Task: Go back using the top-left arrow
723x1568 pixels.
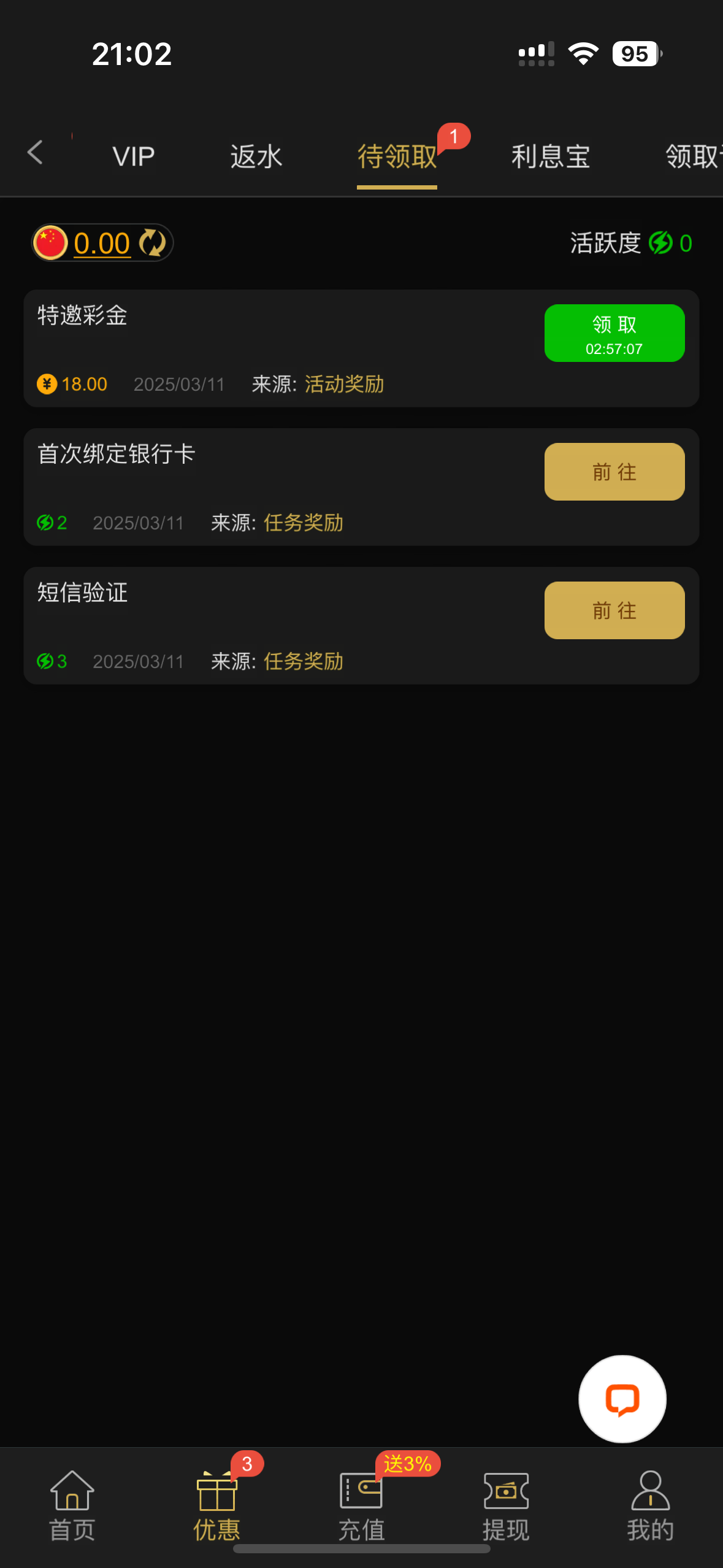Action: click(35, 152)
